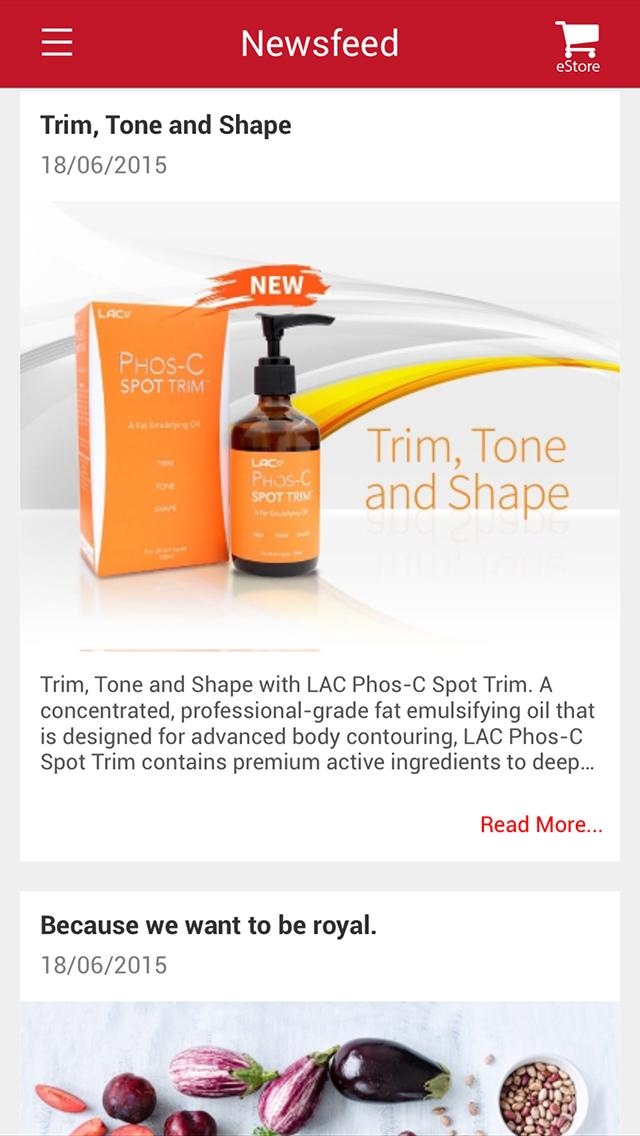Open the Phos-C Spot Trim article image
Viewport: 640px width, 1136px height.
point(320,427)
